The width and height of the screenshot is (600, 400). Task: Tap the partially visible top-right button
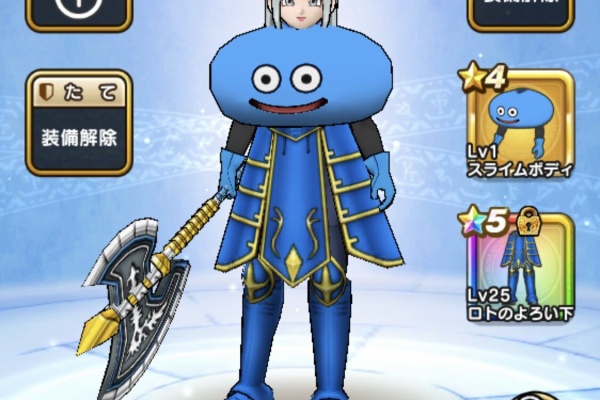pyautogui.click(x=521, y=12)
